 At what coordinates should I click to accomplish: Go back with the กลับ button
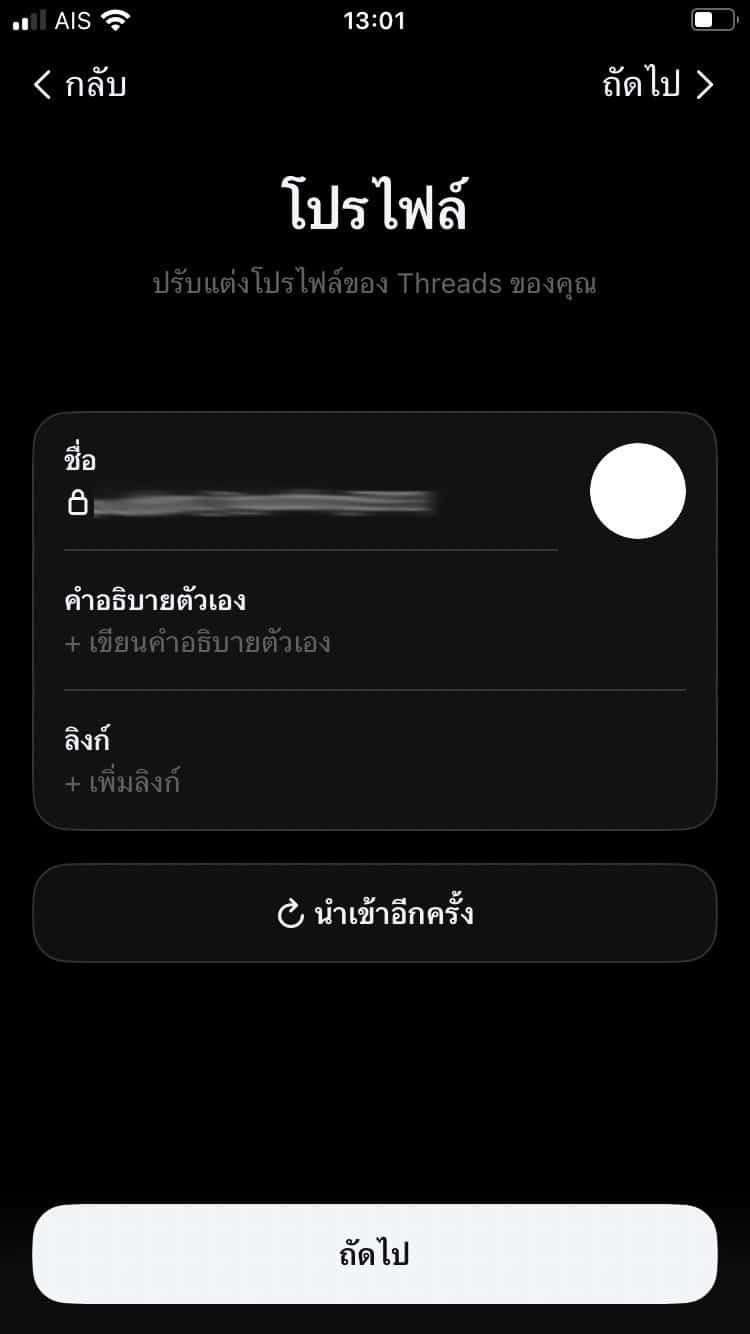(x=80, y=85)
